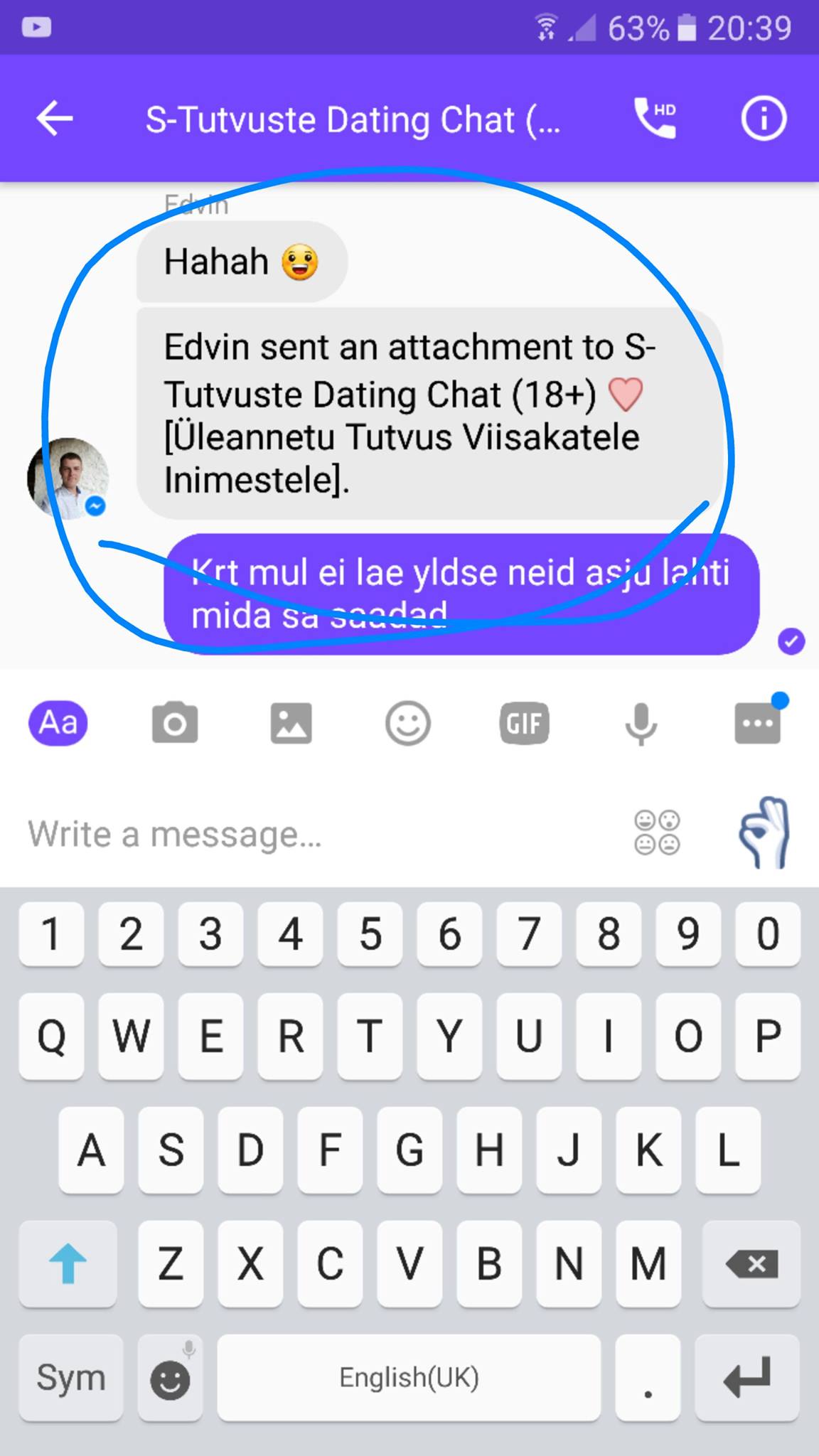Tap the shift key on the keyboard
The height and width of the screenshot is (1456, 819).
pyautogui.click(x=68, y=1265)
